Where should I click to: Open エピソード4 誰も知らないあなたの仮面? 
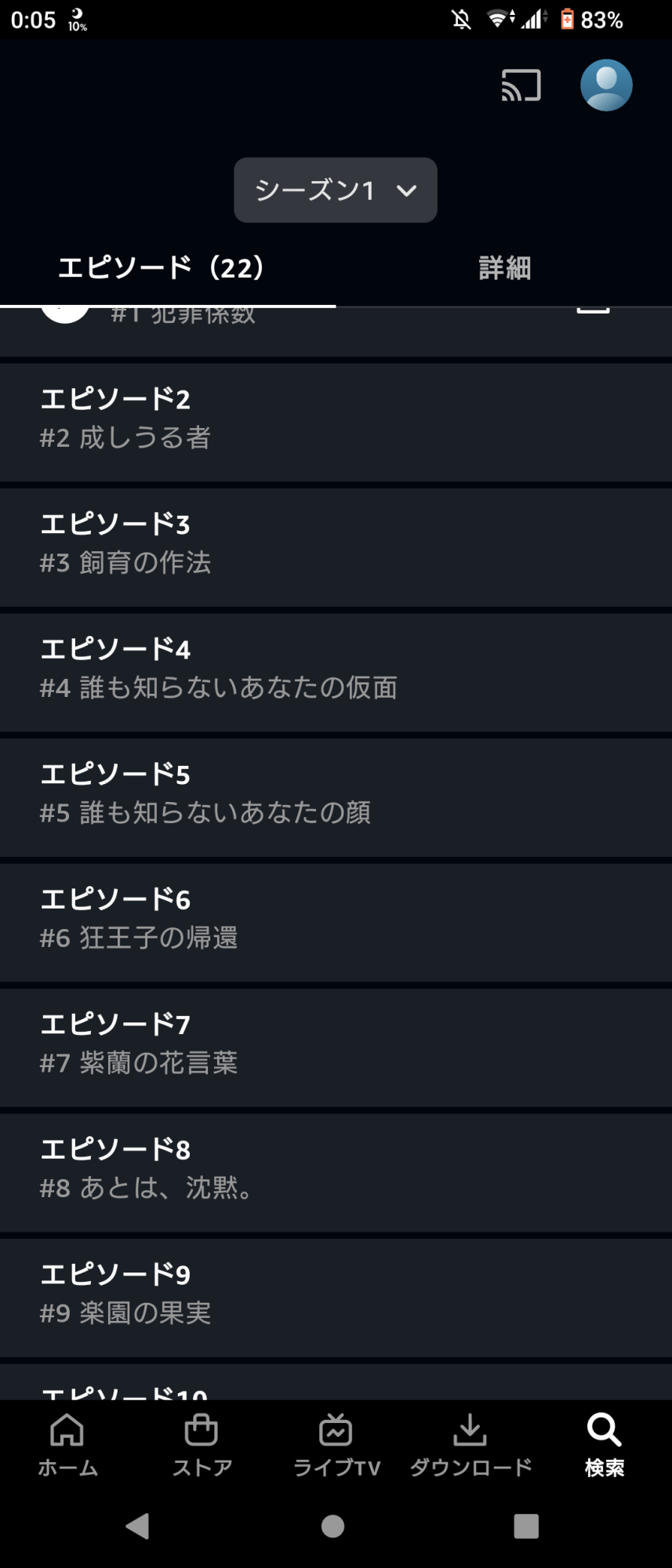(336, 670)
